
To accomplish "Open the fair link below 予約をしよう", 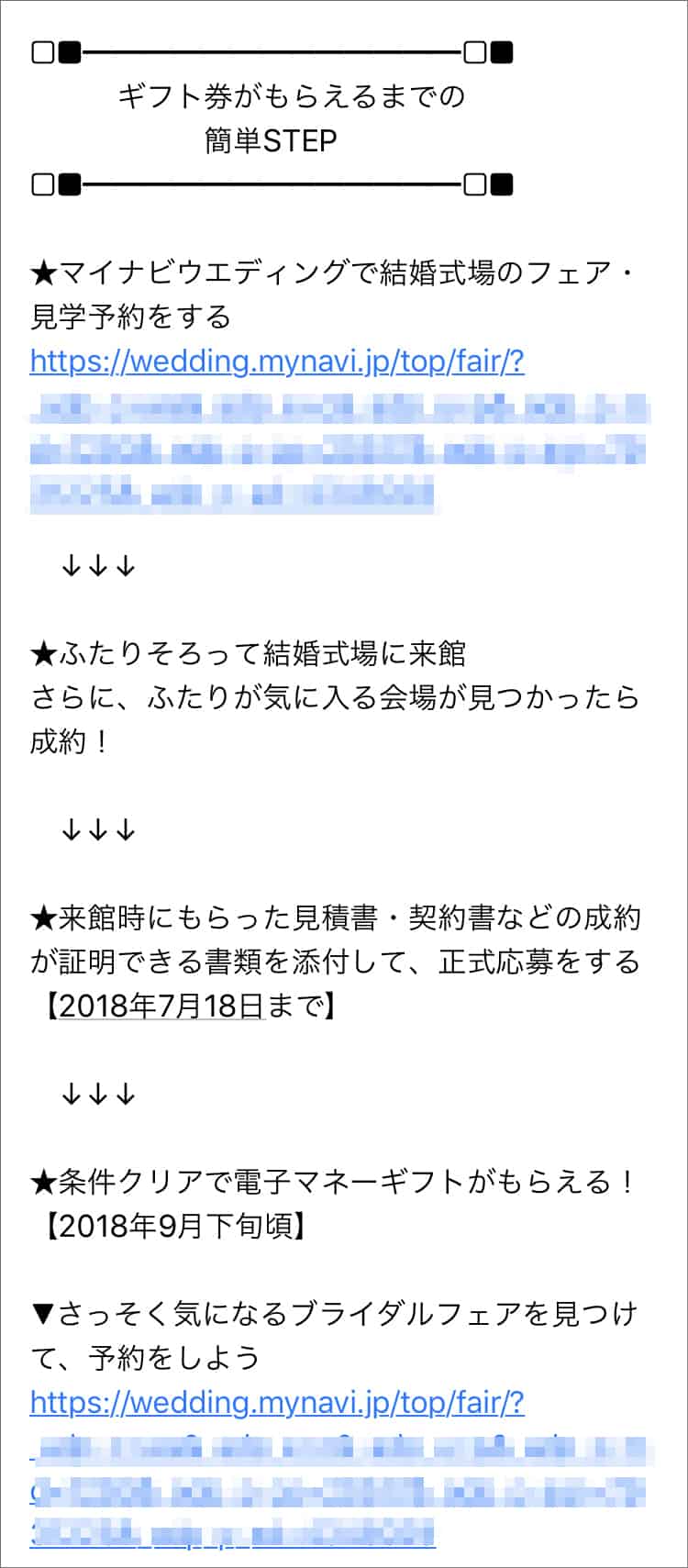I will (x=277, y=1403).
